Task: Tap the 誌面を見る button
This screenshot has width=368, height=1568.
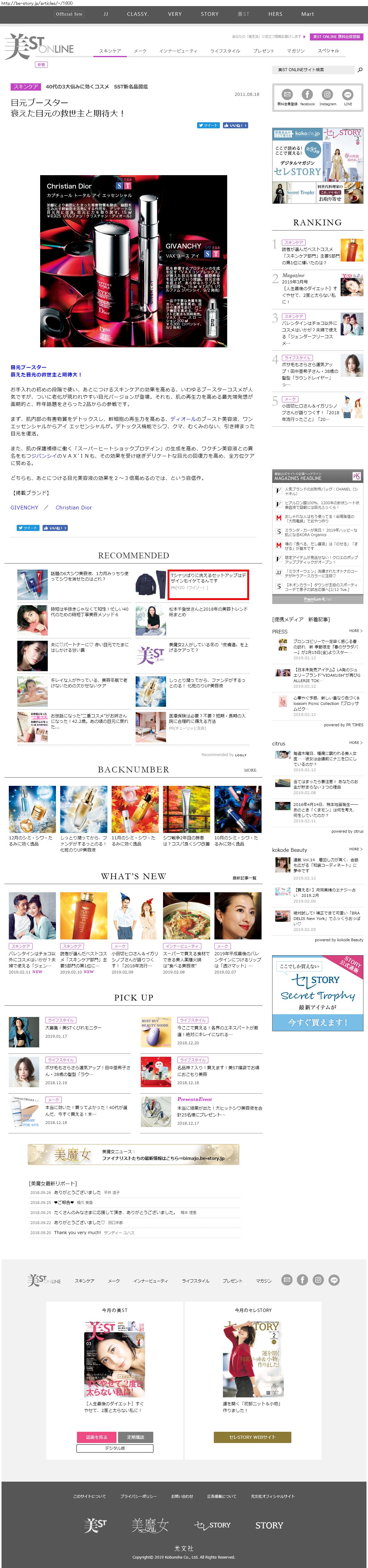Action: point(96,1437)
